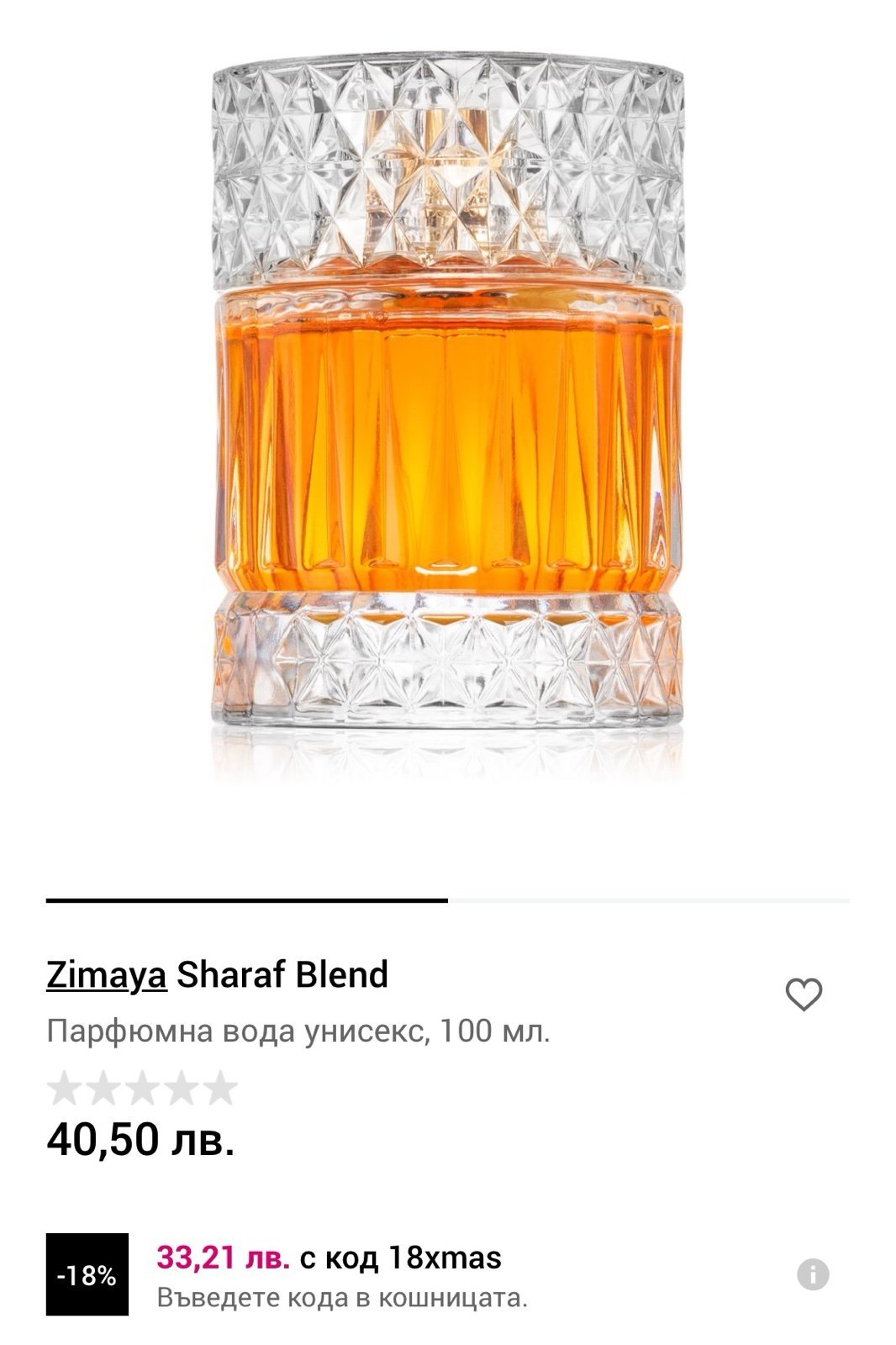The width and height of the screenshot is (896, 1345).
Task: Show info about the 18xmas code
Action: tap(812, 1275)
